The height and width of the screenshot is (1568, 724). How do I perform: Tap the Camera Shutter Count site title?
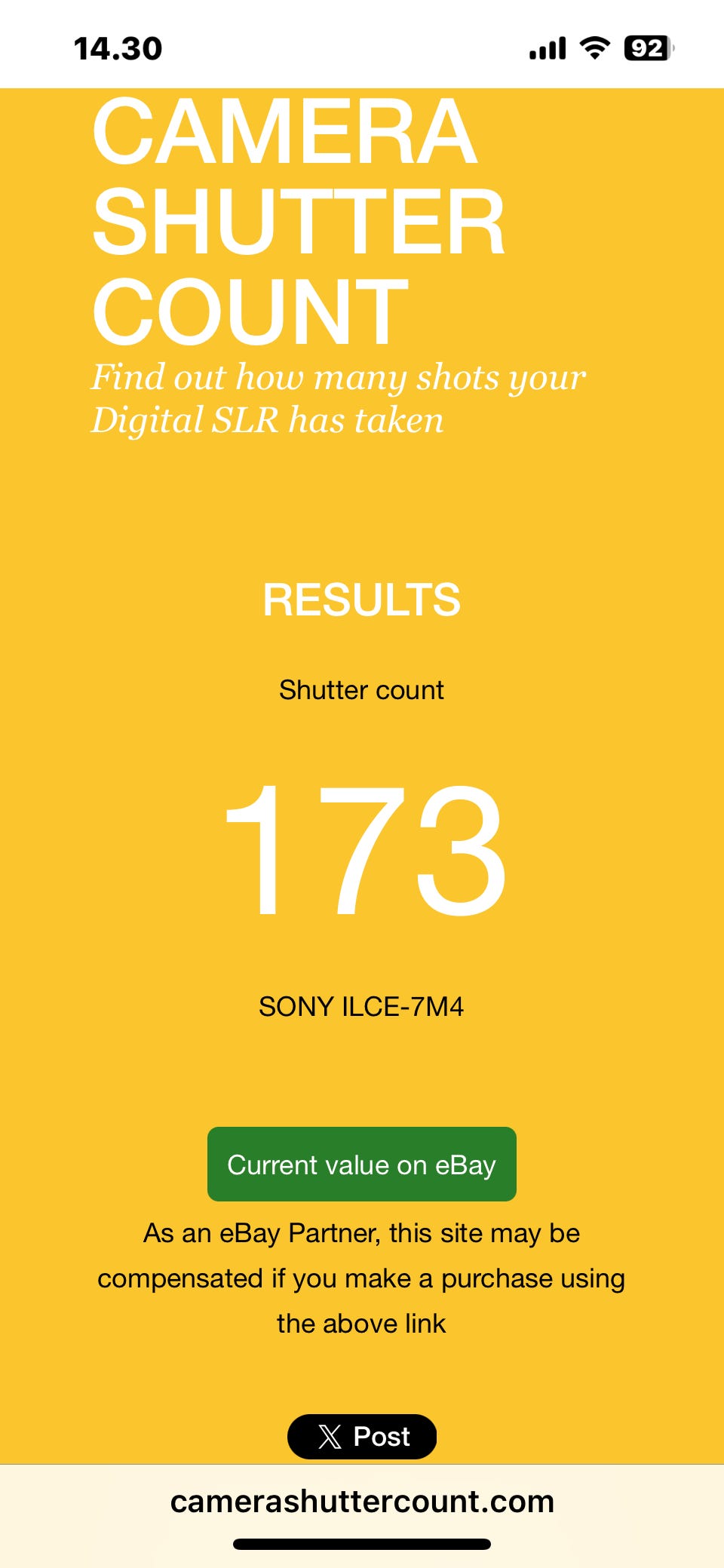coord(299,221)
